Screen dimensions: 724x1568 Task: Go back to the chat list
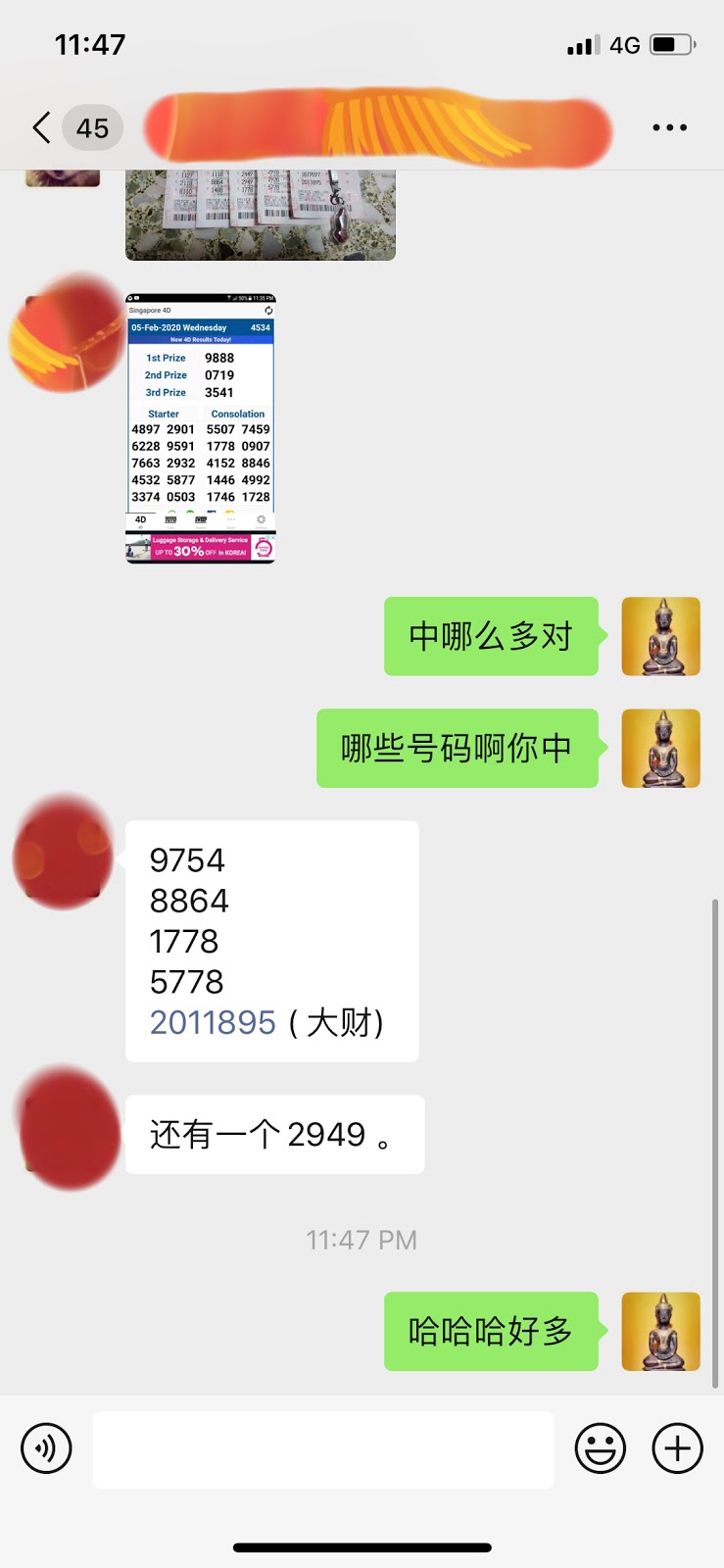pyautogui.click(x=41, y=127)
